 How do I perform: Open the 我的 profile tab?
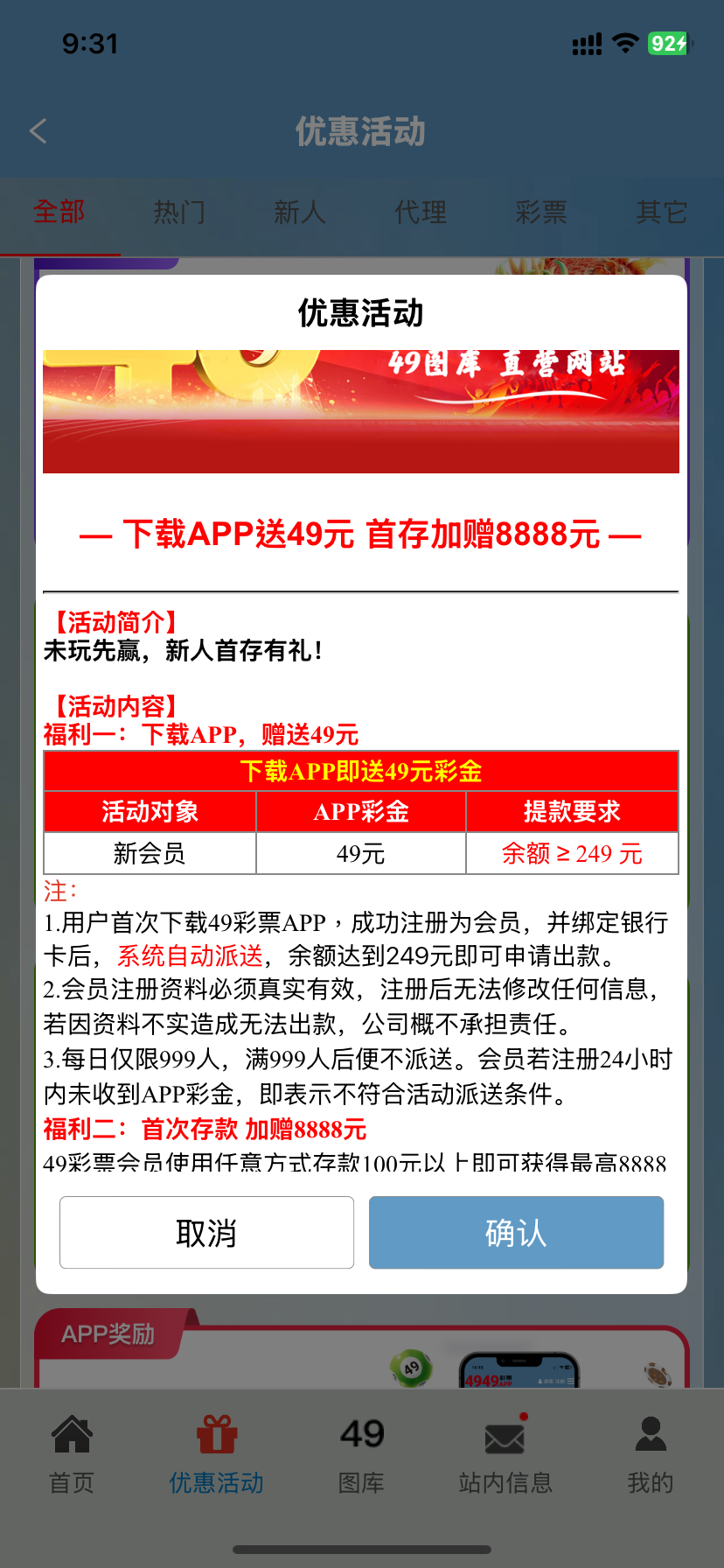click(651, 1454)
